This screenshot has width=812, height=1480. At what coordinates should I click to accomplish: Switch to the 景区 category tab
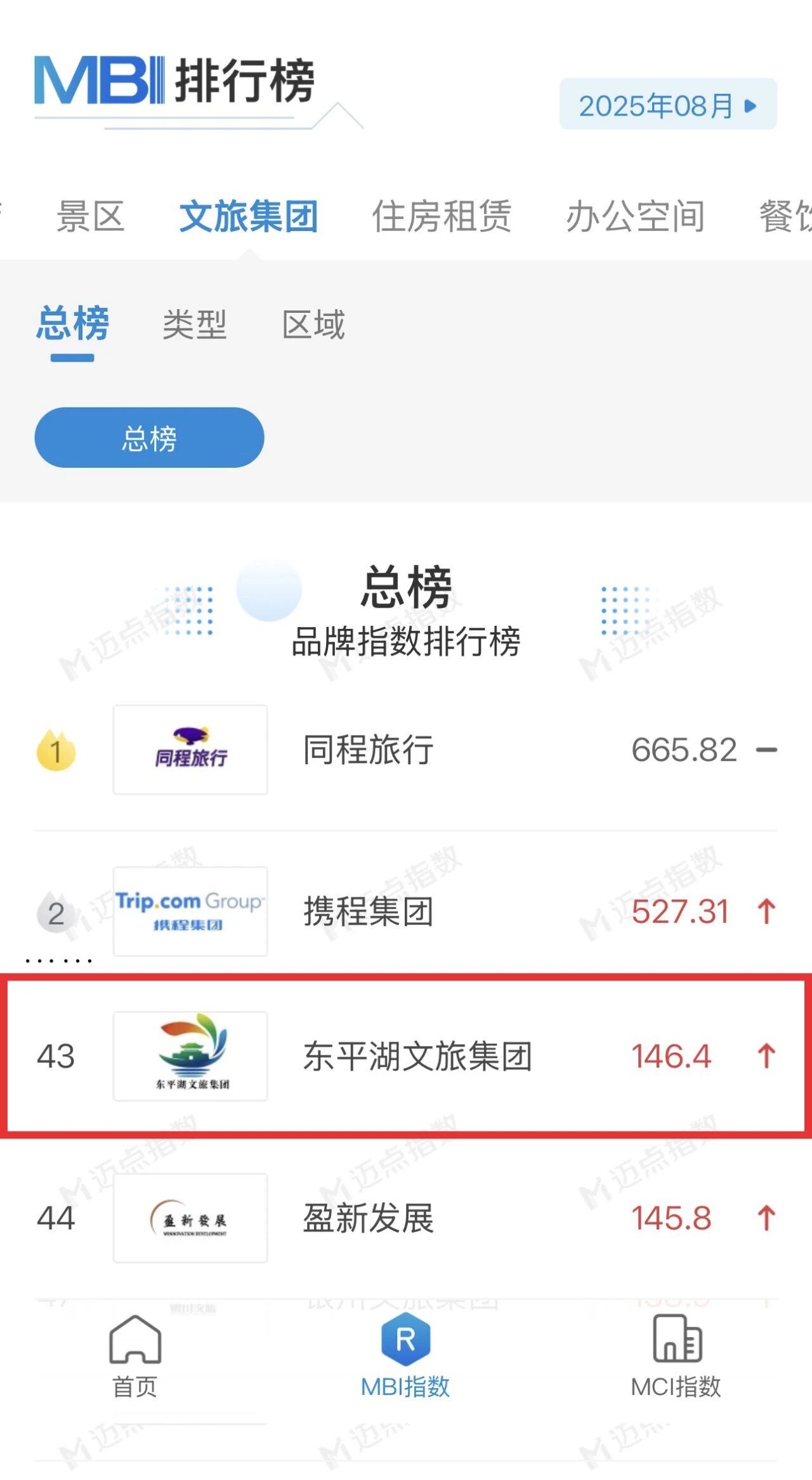tap(90, 216)
